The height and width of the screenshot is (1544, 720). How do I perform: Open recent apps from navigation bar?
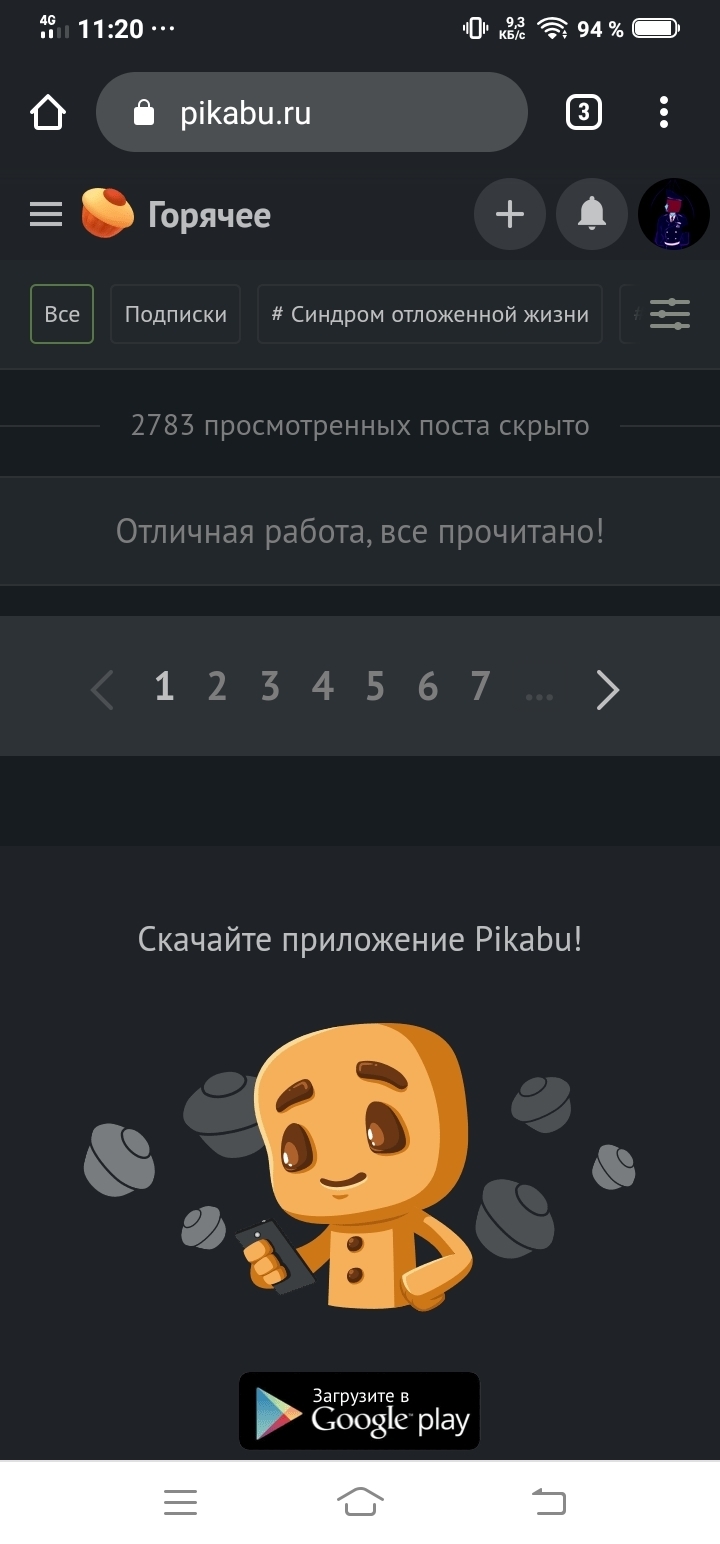pos(180,1501)
